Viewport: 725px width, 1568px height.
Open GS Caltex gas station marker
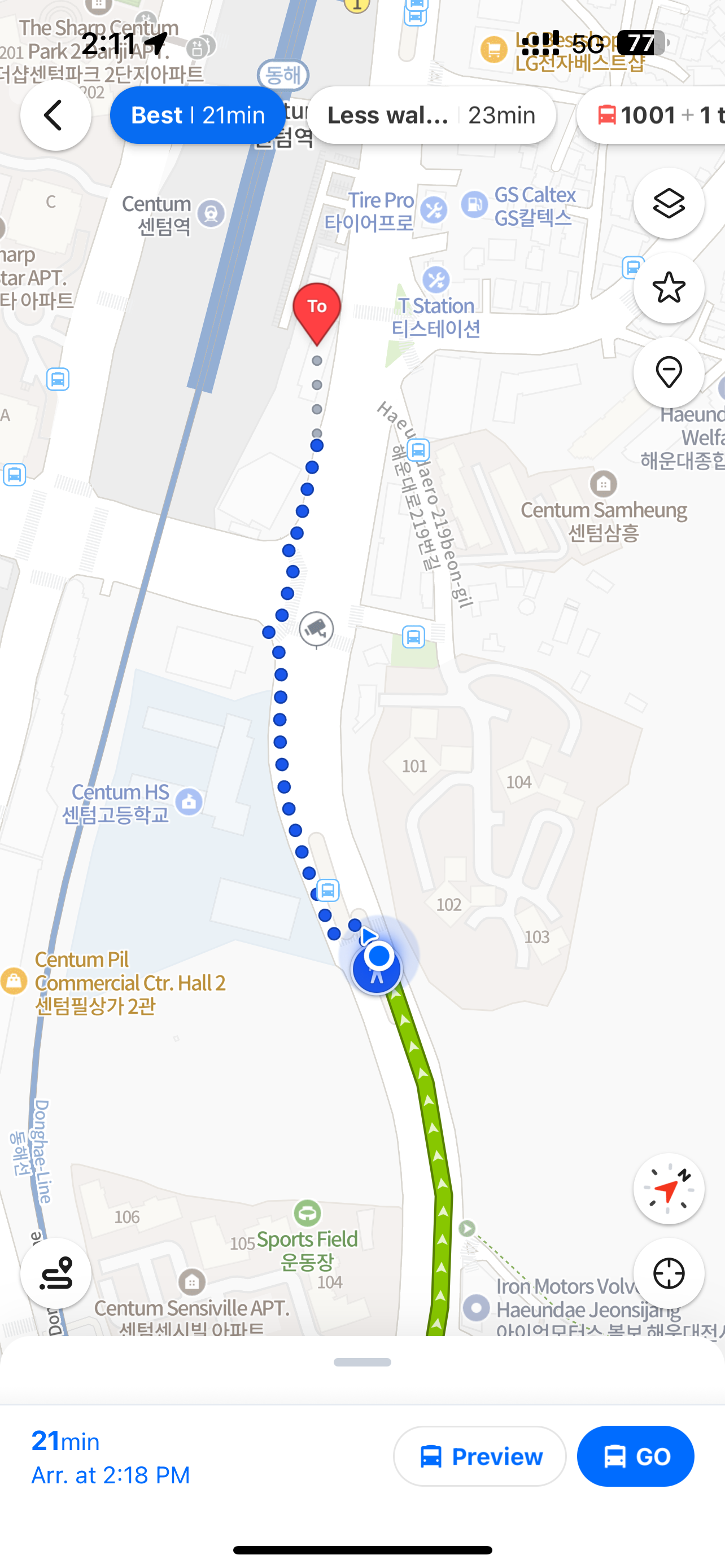point(474,204)
